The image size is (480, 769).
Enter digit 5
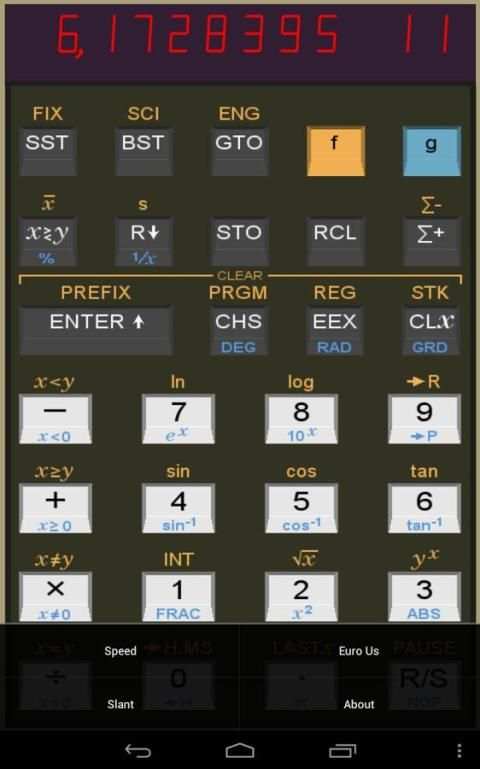click(x=301, y=509)
